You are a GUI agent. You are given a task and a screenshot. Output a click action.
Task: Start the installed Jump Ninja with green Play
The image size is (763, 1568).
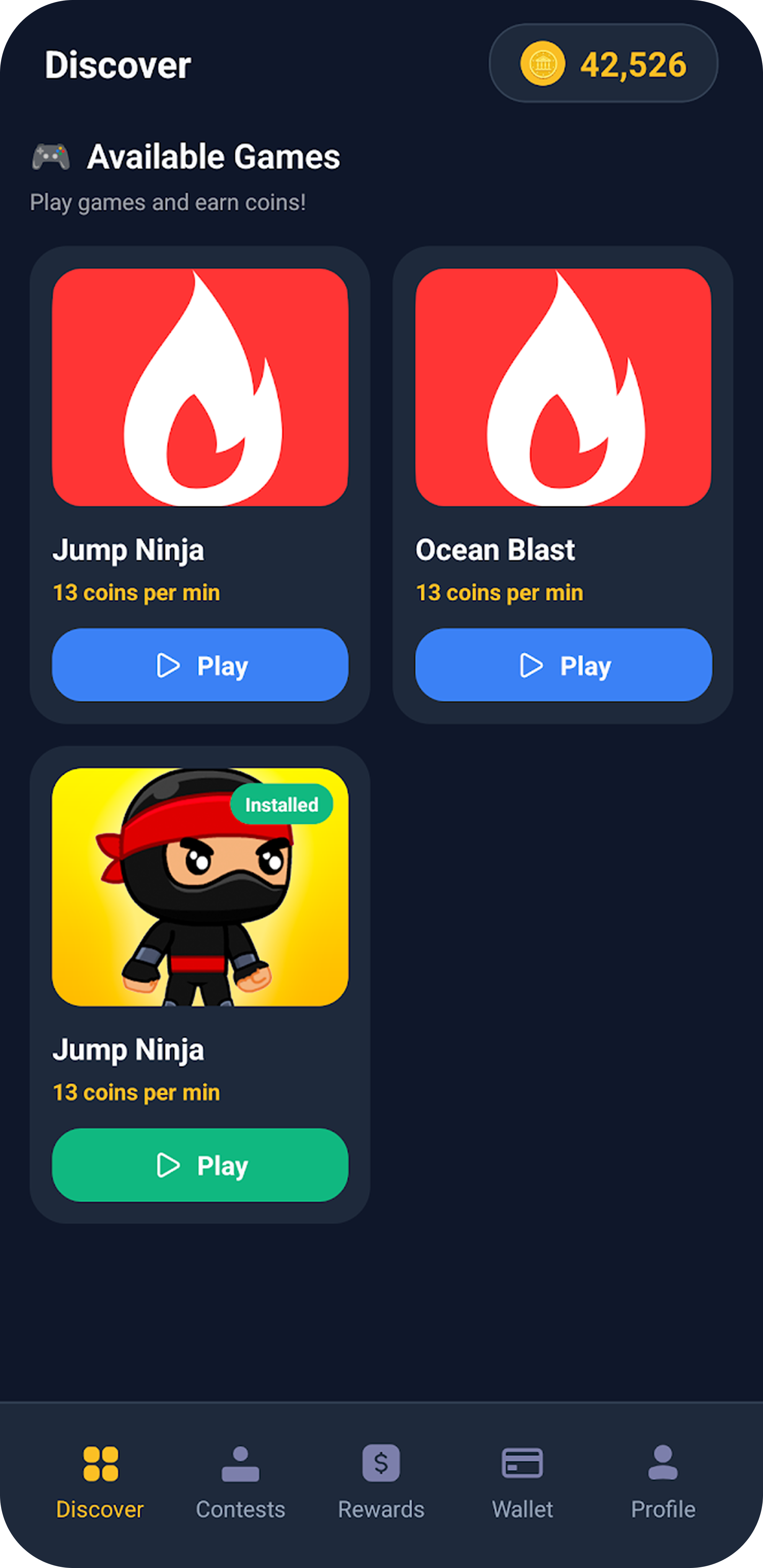(x=200, y=1165)
